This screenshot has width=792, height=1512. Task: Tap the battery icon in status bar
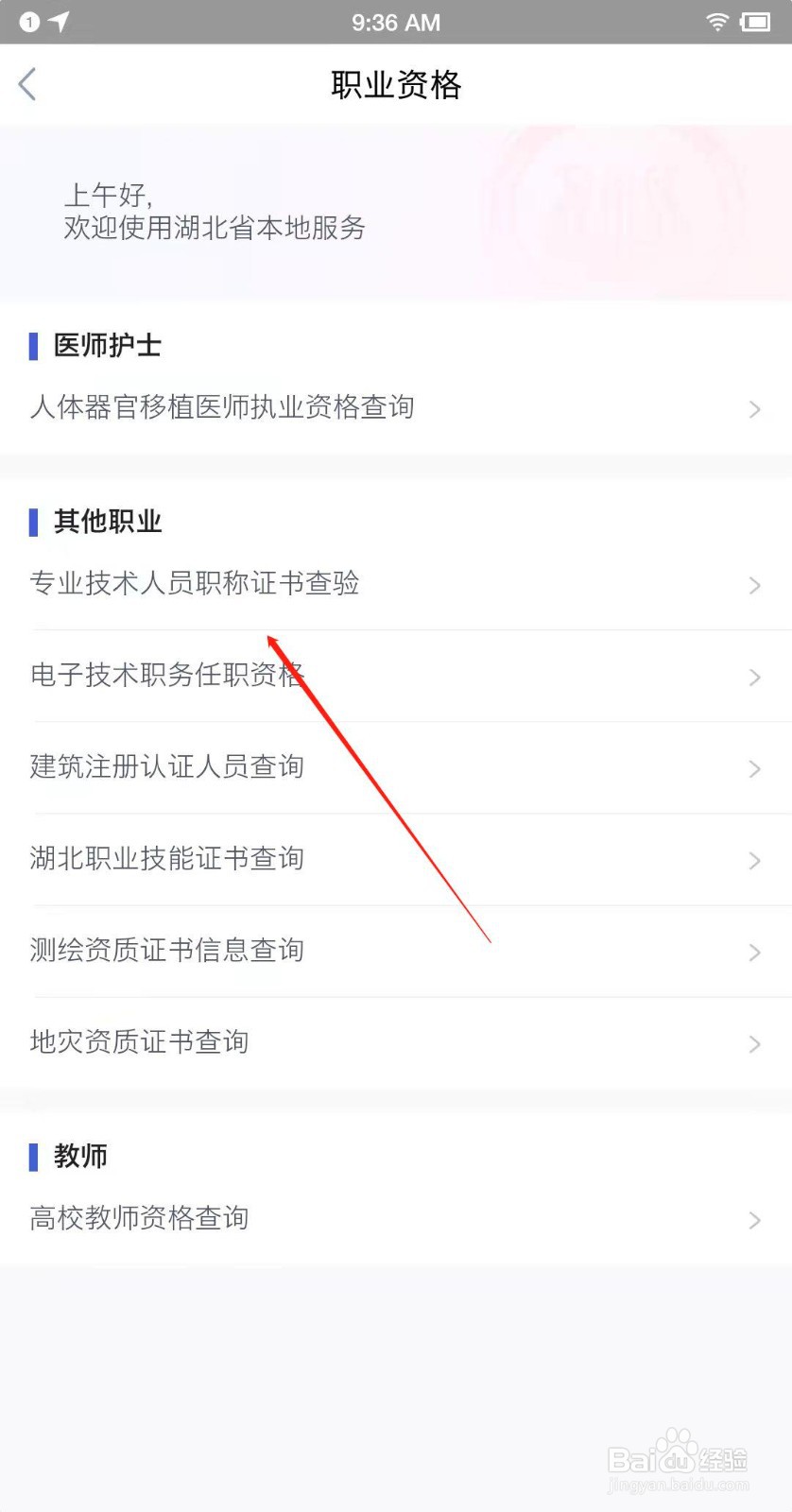point(756,22)
